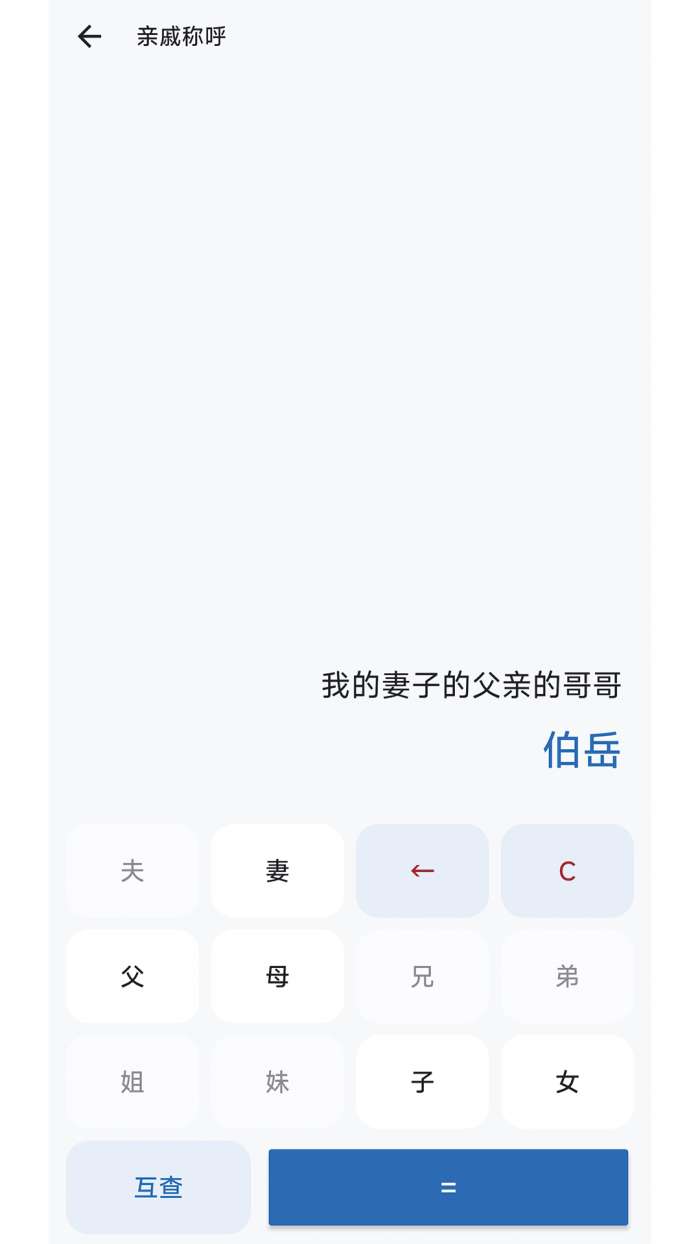700x1244 pixels.
Task: Calculate the result with the = button
Action: point(448,1187)
